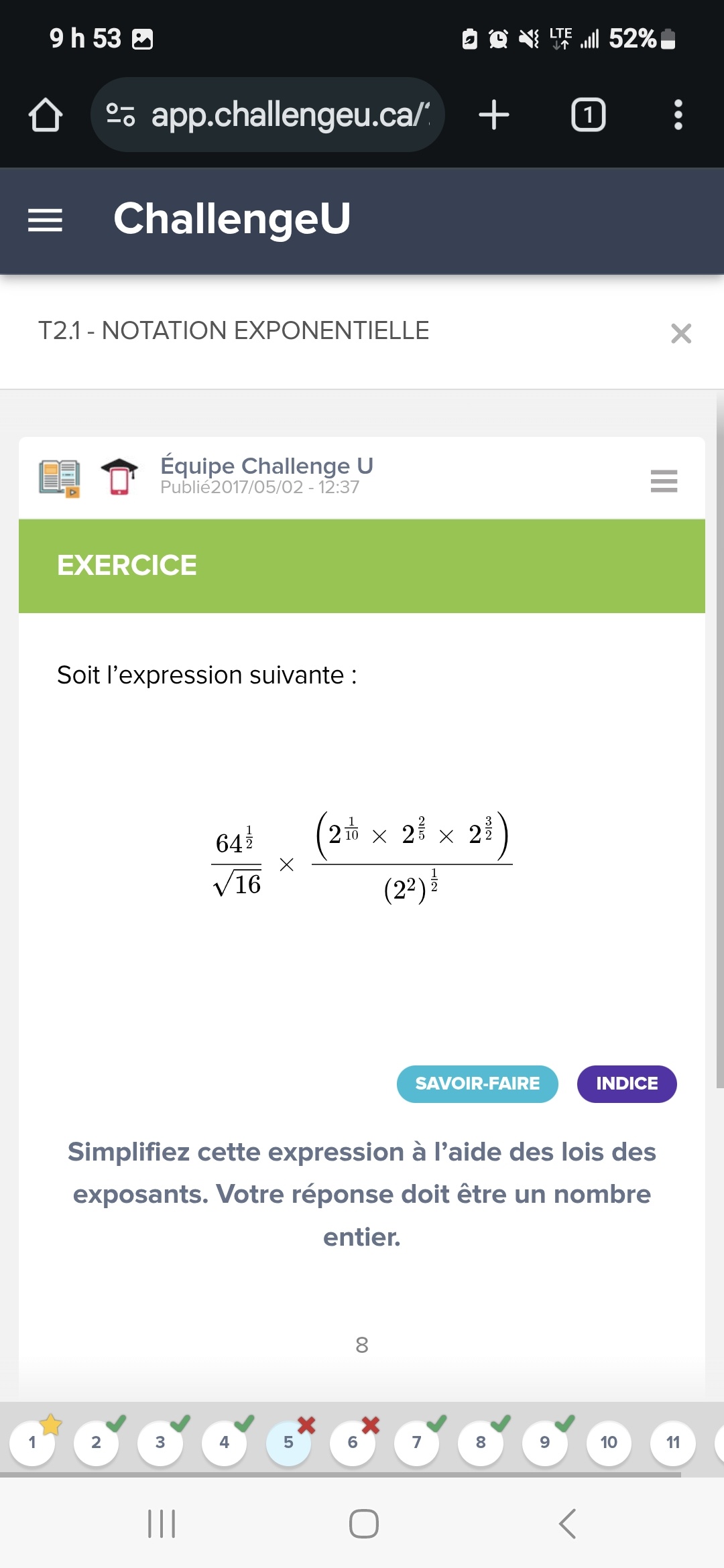This screenshot has height=1568, width=724.
Task: Tap the SAVOIR-FAIRE chip
Action: (x=477, y=1084)
